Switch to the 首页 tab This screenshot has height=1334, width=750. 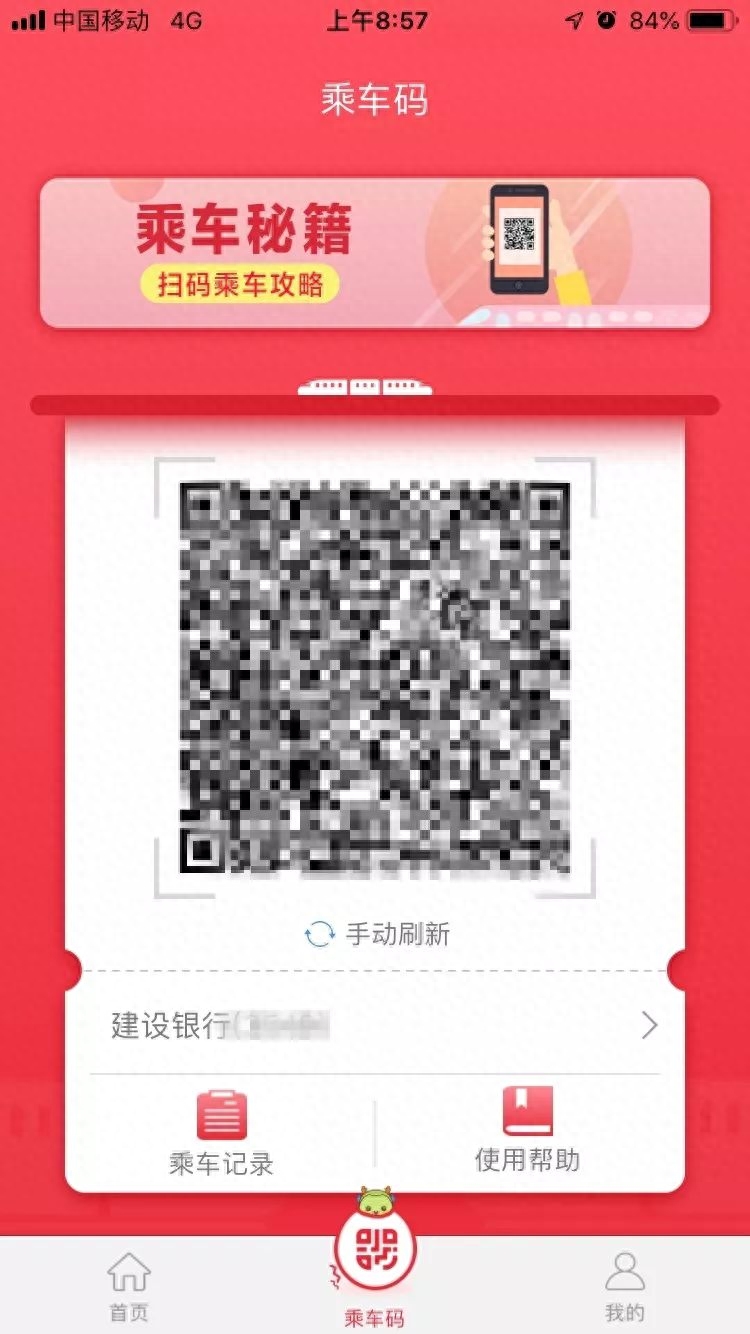coord(128,1286)
